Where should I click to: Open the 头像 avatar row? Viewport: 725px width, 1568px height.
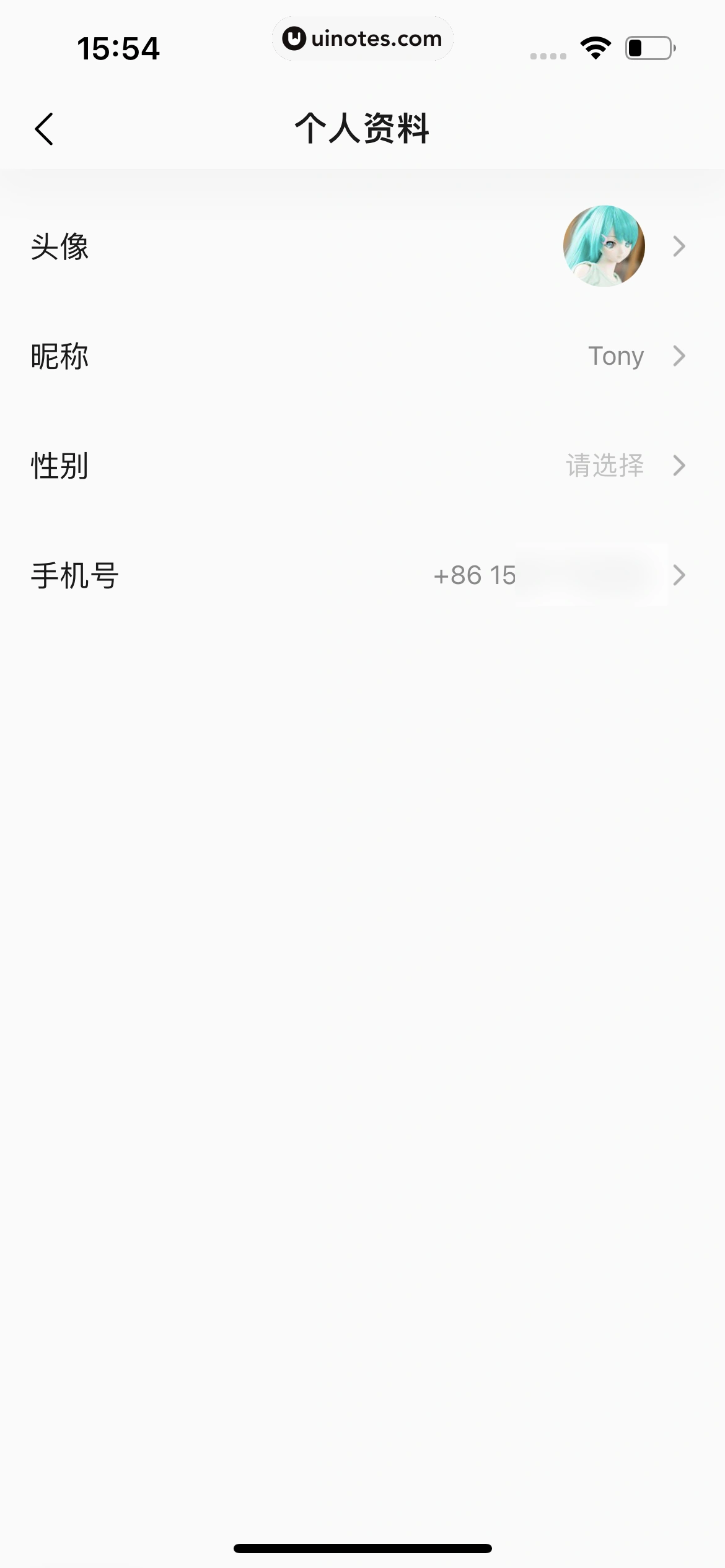click(362, 246)
